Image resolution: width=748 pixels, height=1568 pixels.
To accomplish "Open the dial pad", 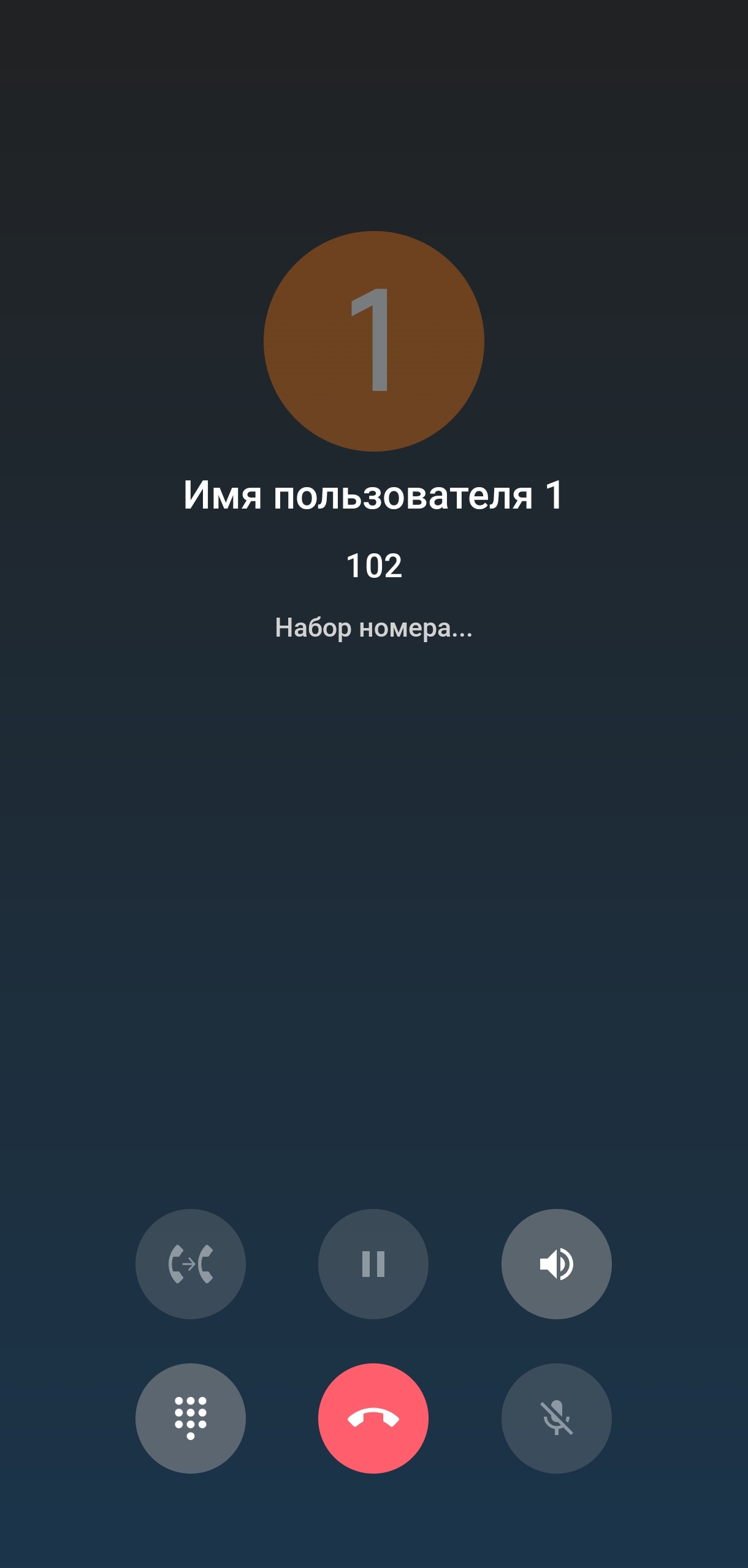I will pos(190,1418).
